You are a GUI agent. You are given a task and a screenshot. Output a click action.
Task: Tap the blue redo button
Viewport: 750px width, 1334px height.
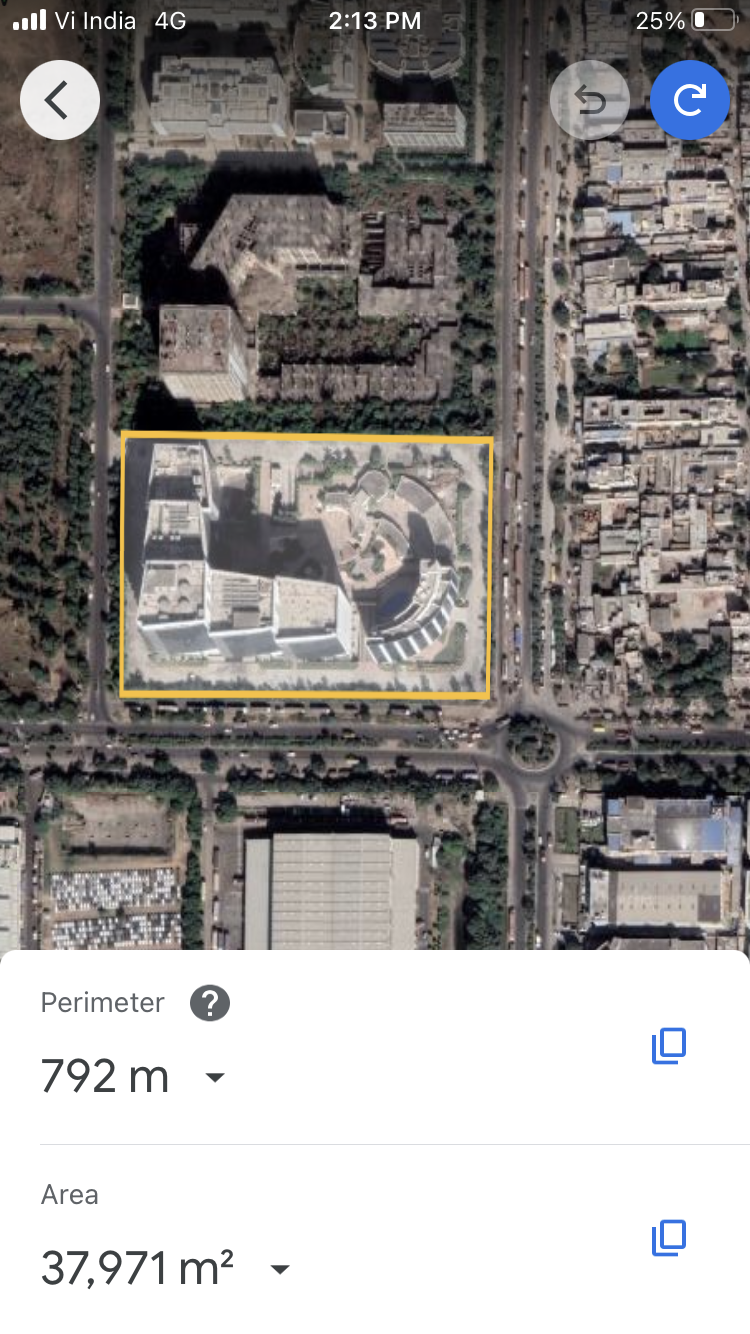[x=690, y=100]
